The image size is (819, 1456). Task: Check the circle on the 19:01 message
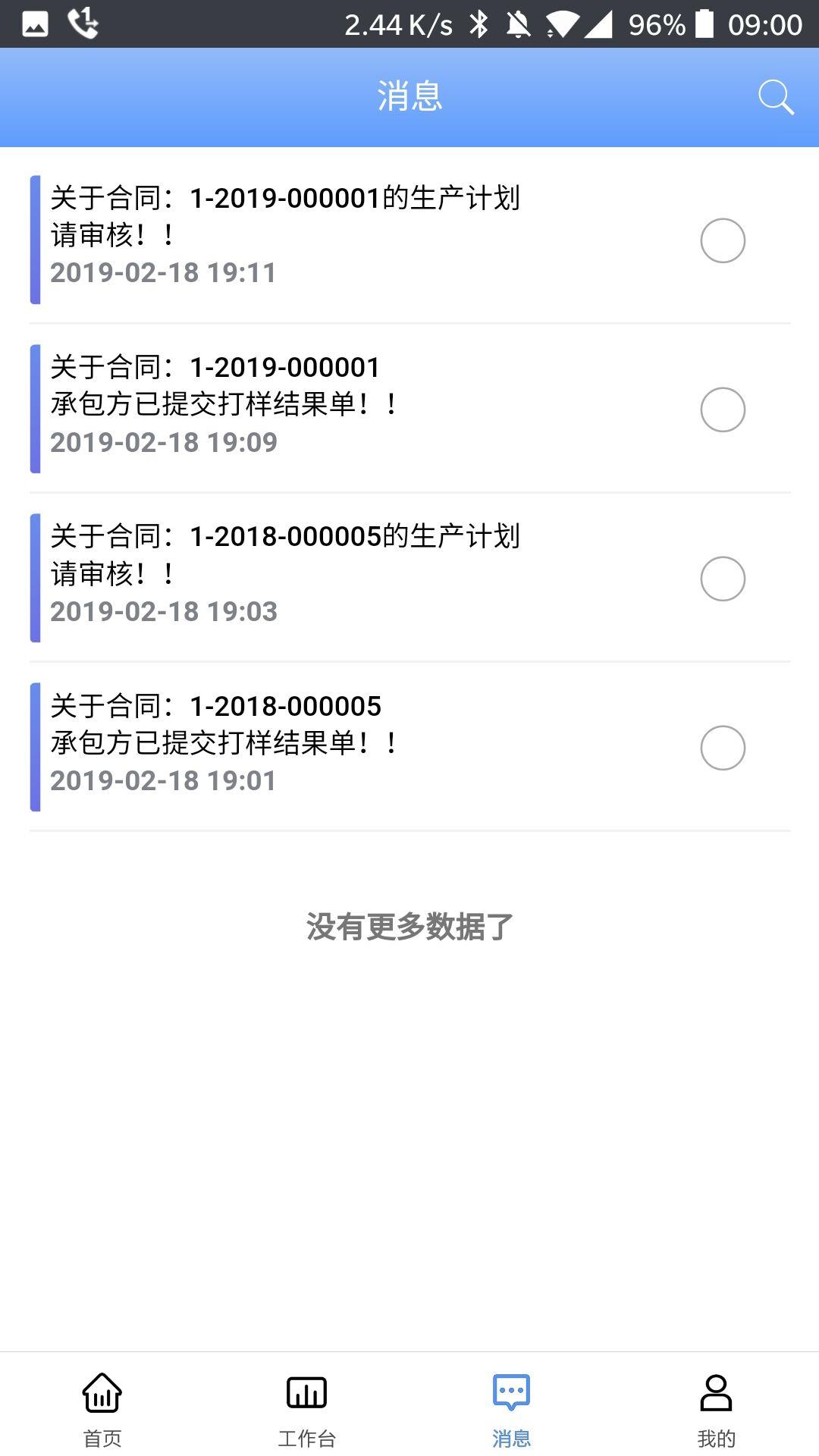tap(723, 748)
